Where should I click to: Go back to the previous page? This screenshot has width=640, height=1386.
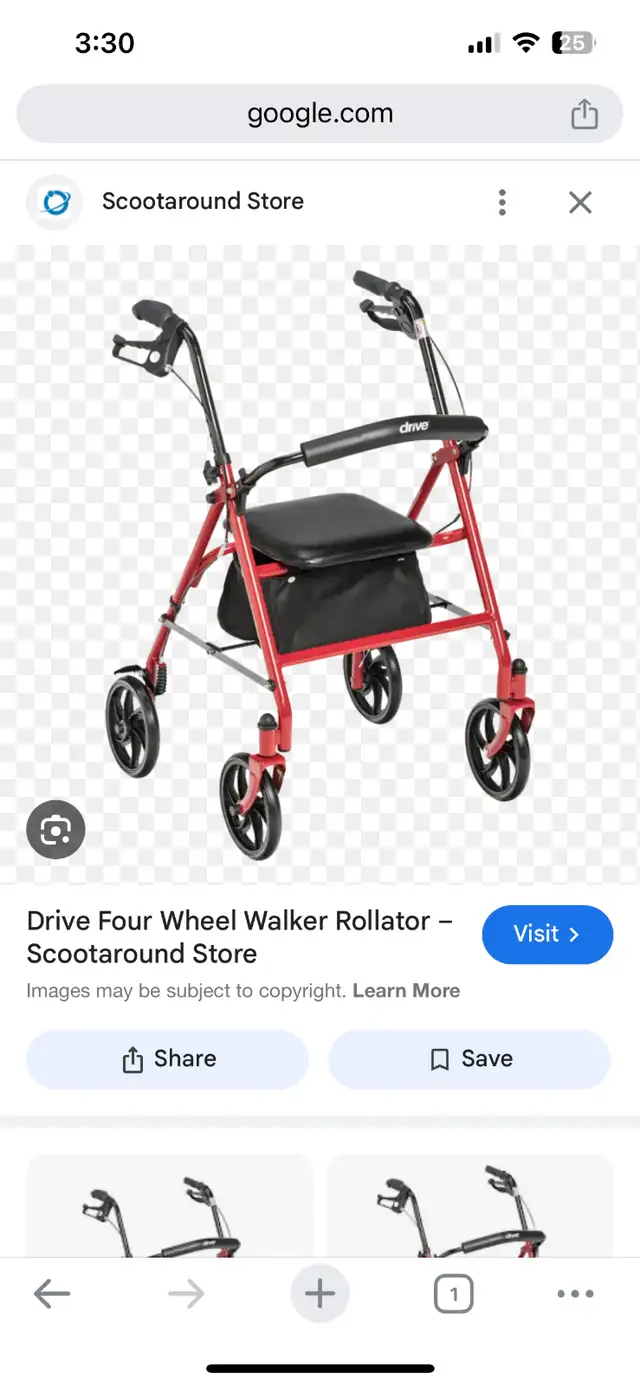click(52, 1294)
